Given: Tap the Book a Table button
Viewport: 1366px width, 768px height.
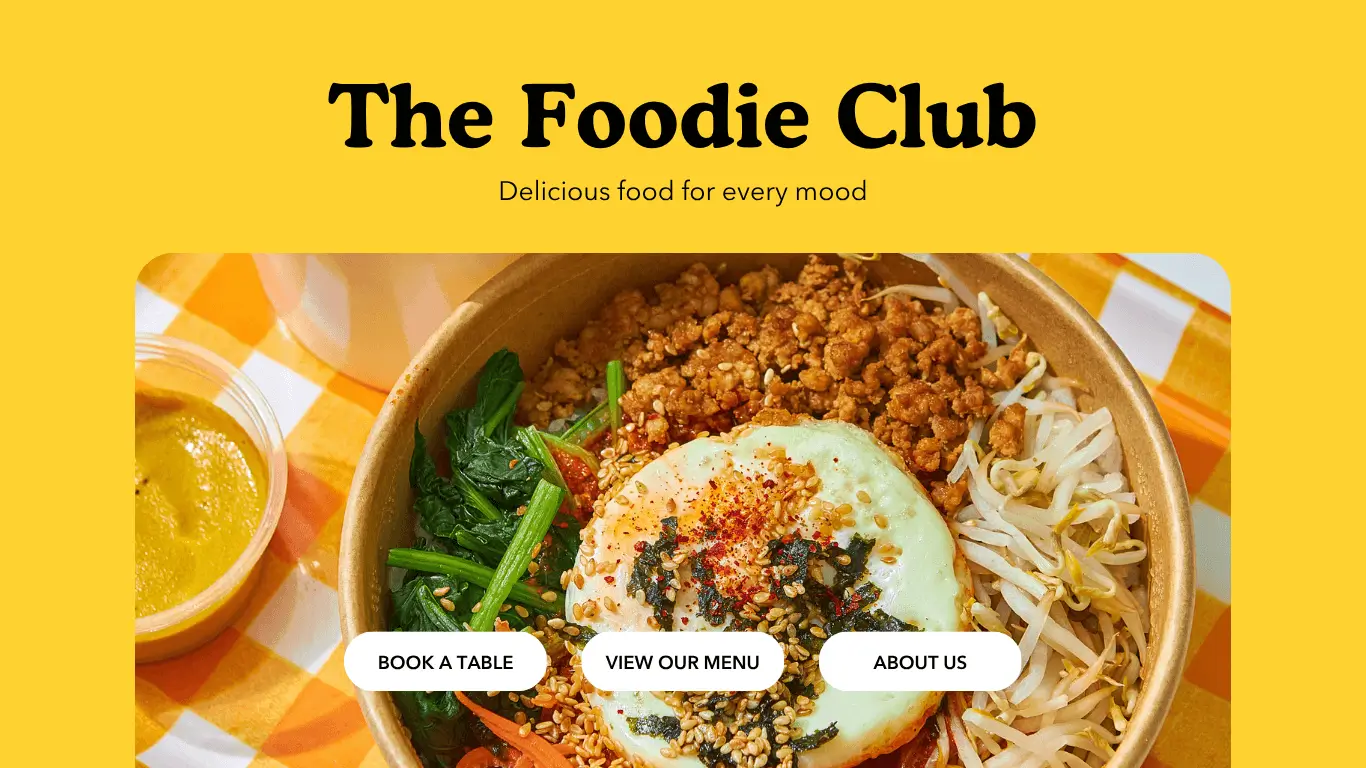Looking at the screenshot, I should click(x=445, y=662).
